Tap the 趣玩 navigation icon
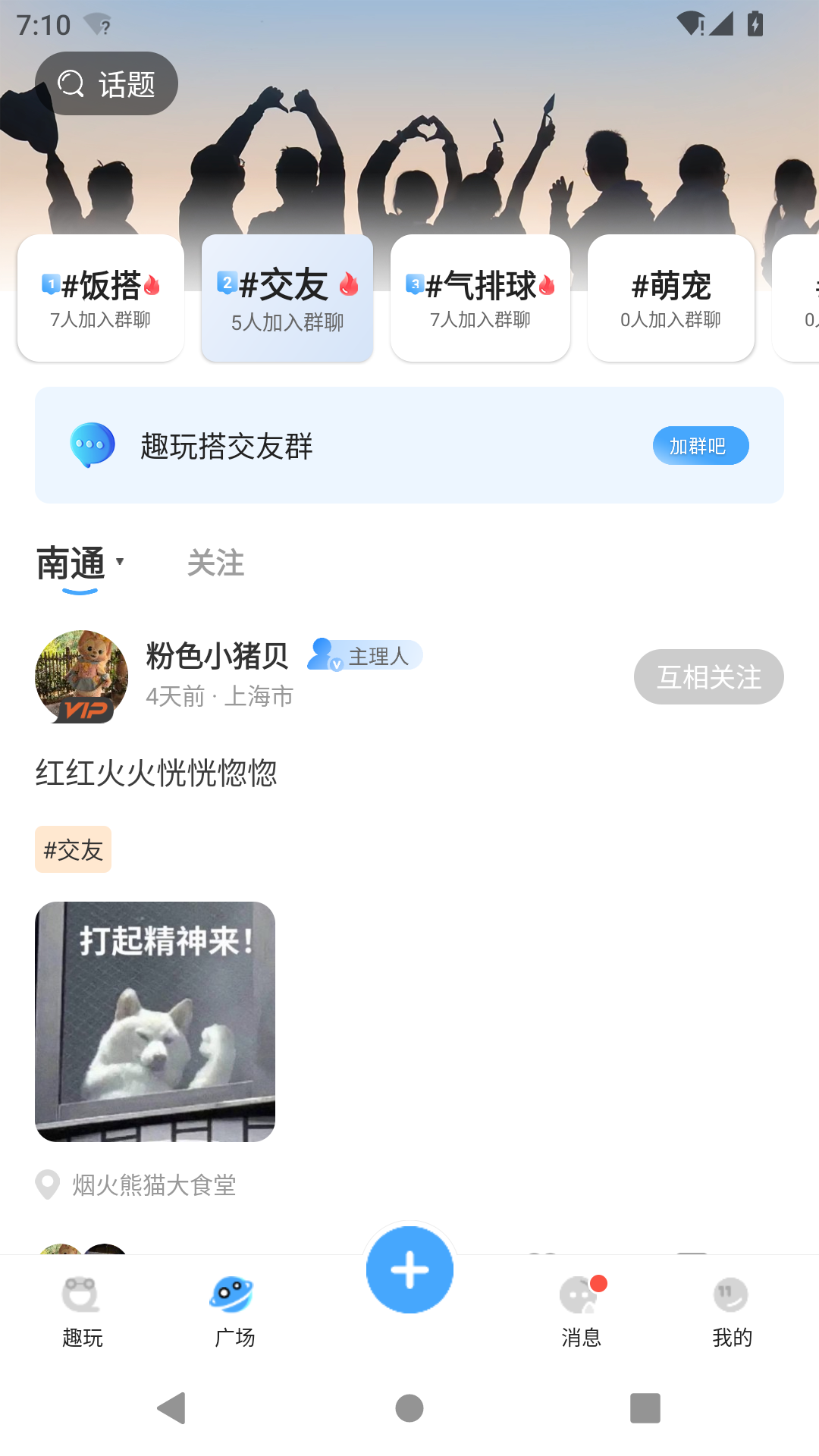 [x=83, y=1297]
